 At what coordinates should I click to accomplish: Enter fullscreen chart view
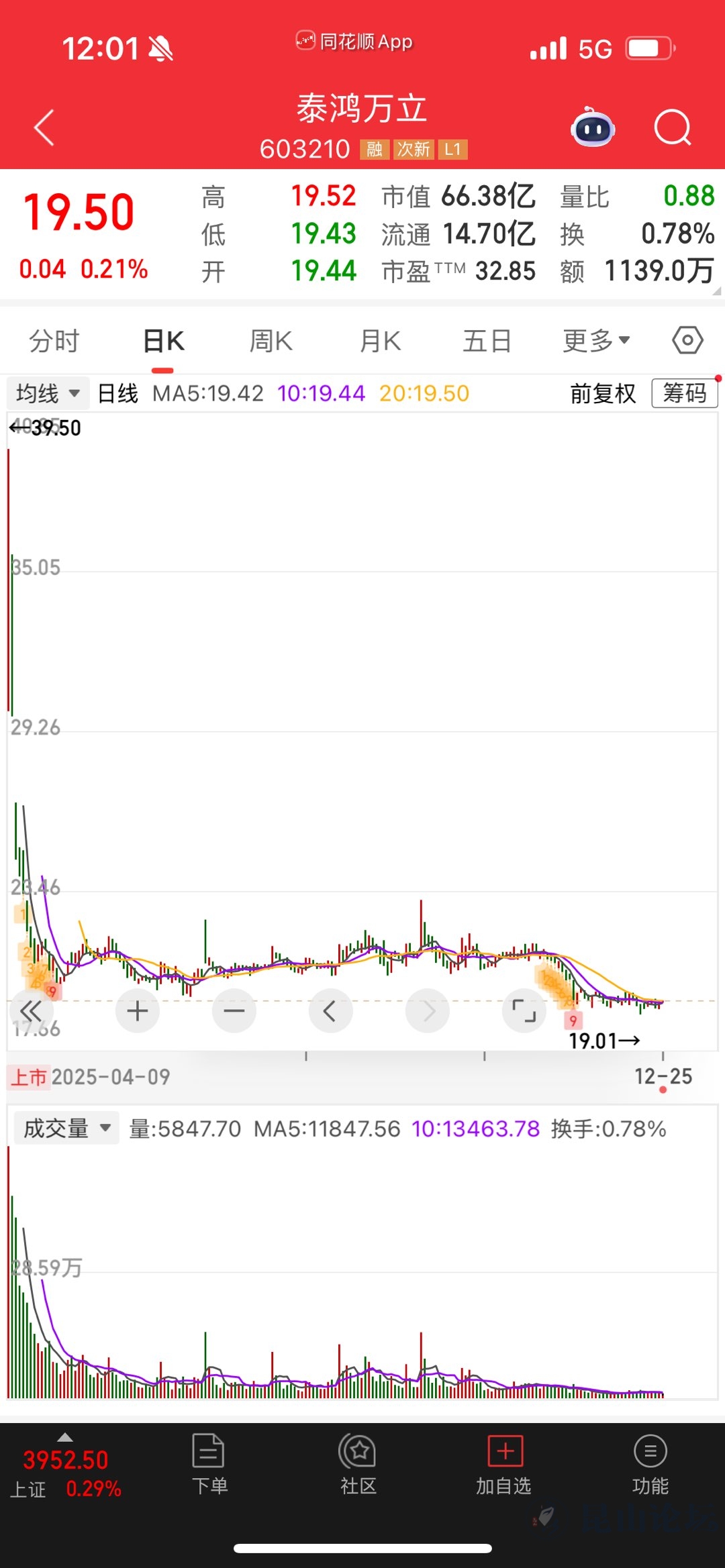coord(524,1010)
